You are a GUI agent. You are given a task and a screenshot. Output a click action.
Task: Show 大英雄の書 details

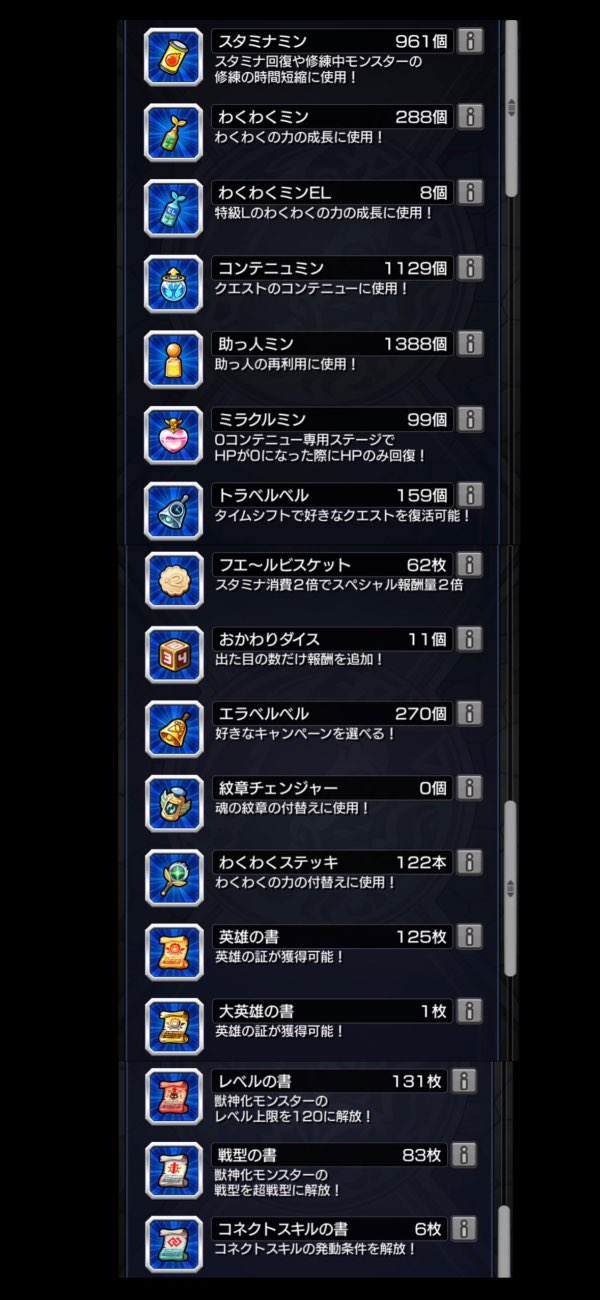point(471,1011)
